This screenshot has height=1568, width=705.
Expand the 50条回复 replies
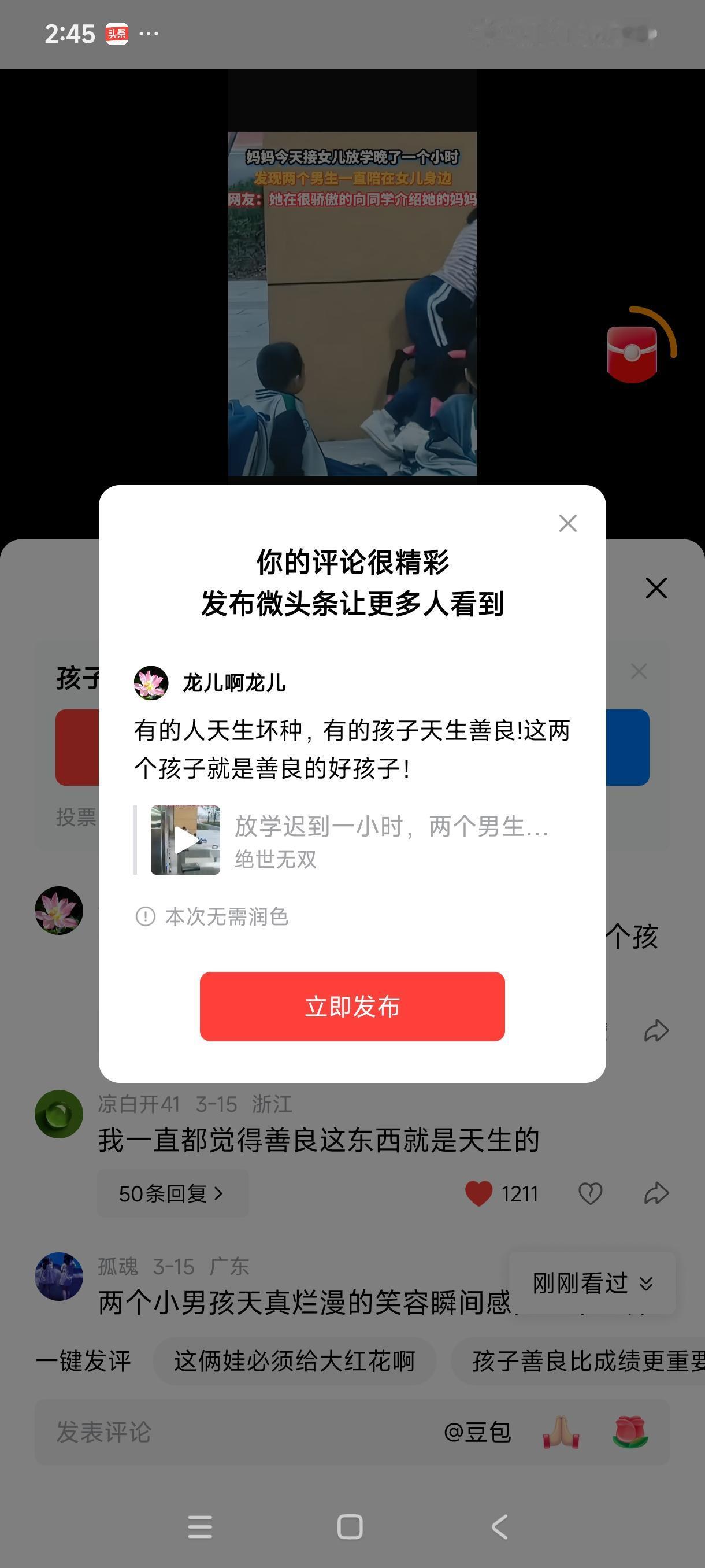tap(172, 1194)
